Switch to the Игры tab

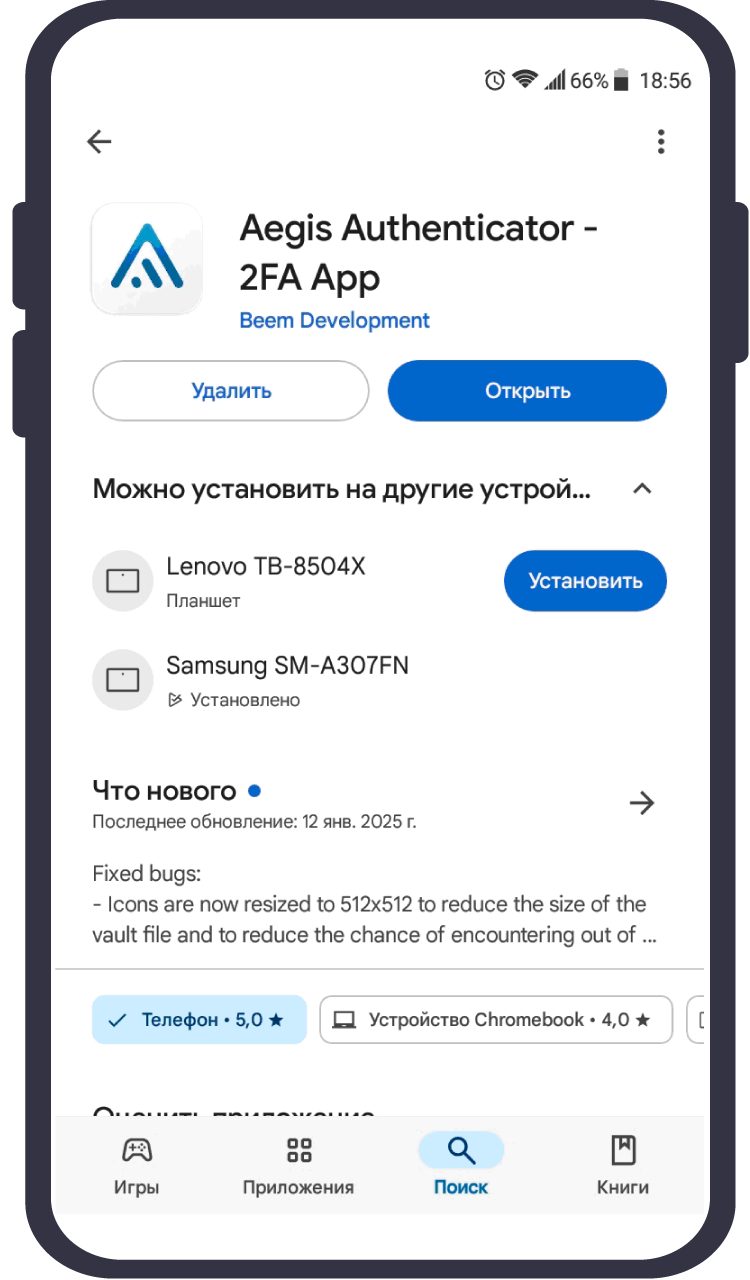(137, 1166)
